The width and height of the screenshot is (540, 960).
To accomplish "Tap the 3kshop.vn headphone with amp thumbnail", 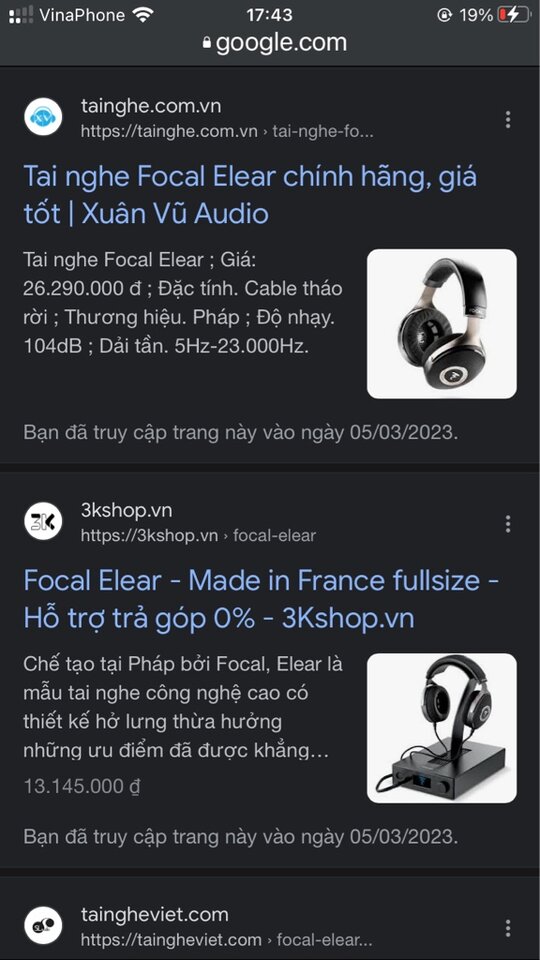I will click(441, 727).
